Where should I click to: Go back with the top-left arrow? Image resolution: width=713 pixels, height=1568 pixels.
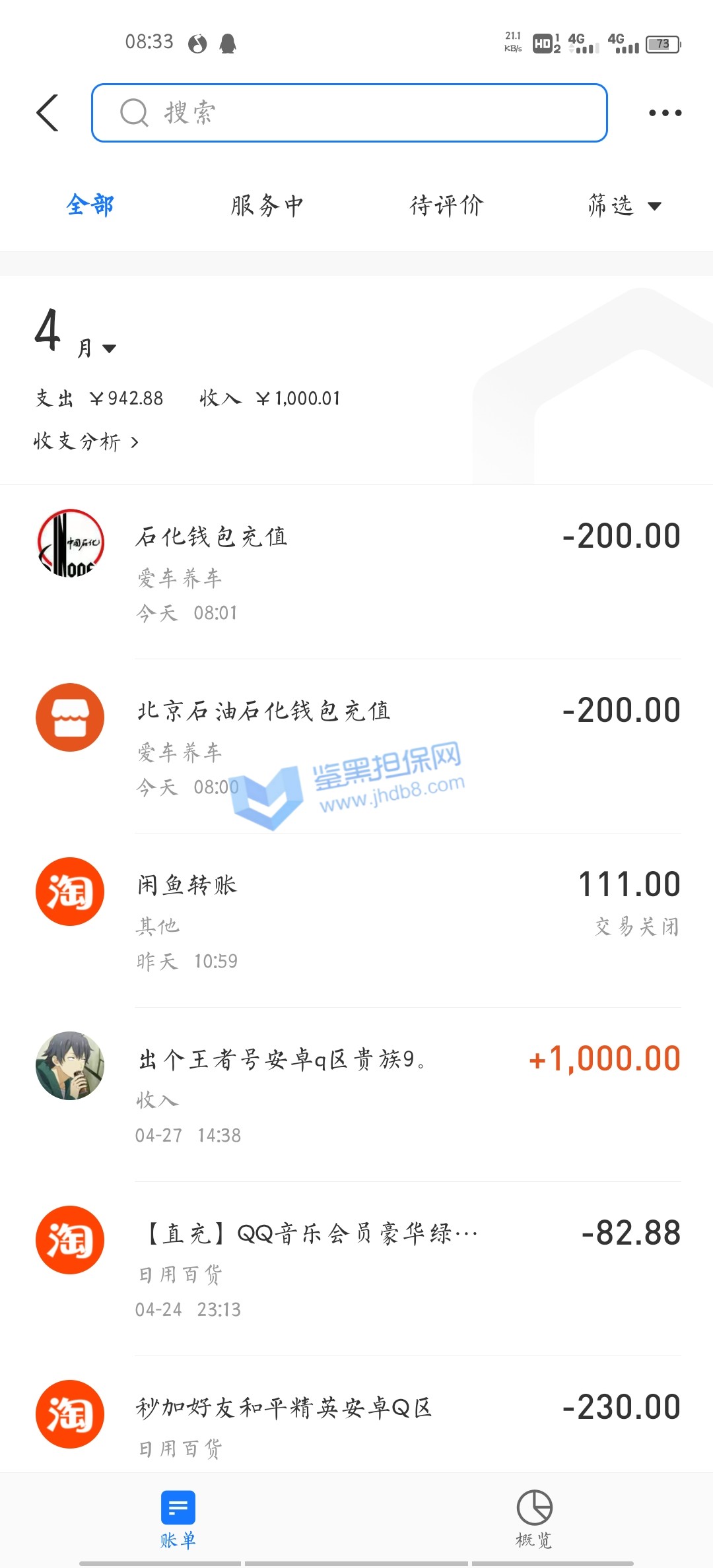48,113
